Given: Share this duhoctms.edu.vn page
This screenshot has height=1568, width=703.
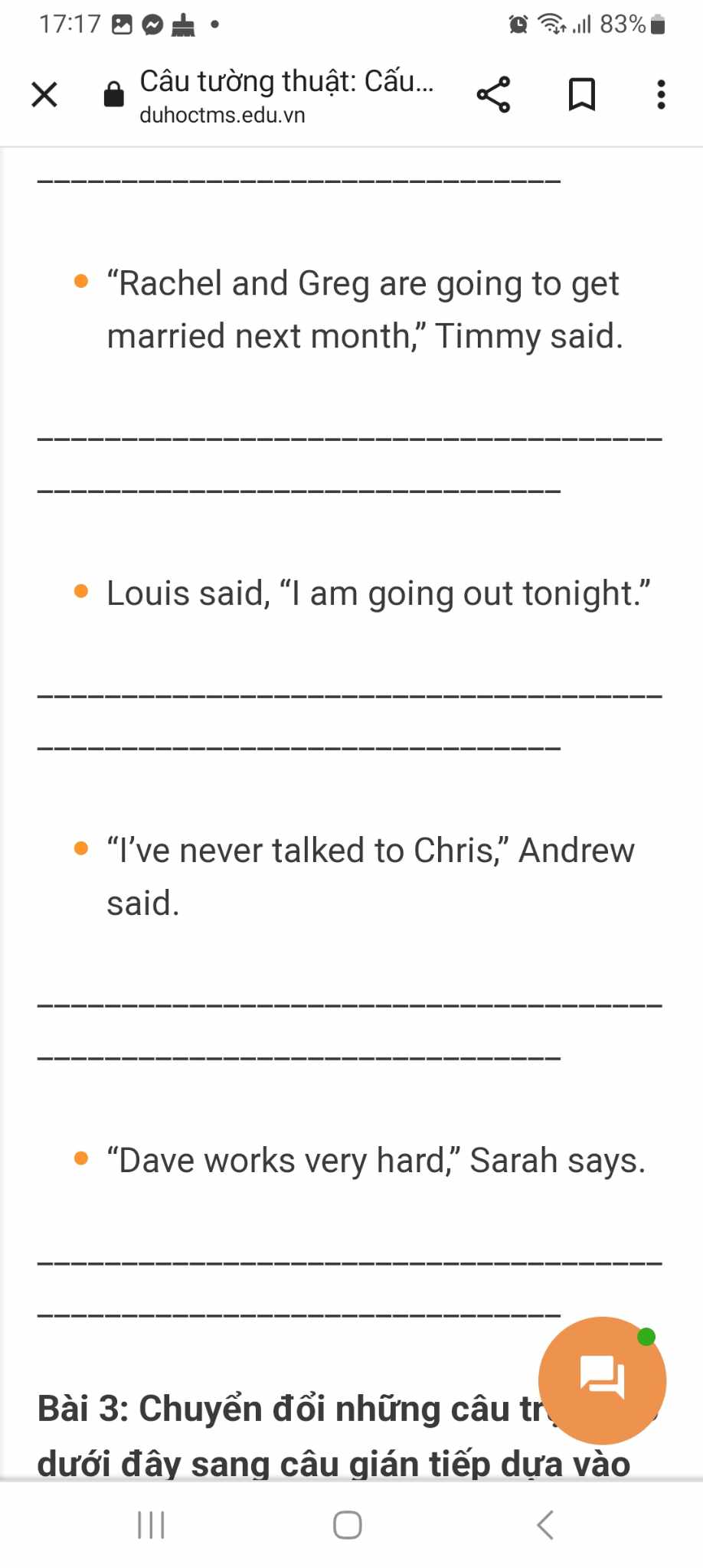Looking at the screenshot, I should point(493,95).
